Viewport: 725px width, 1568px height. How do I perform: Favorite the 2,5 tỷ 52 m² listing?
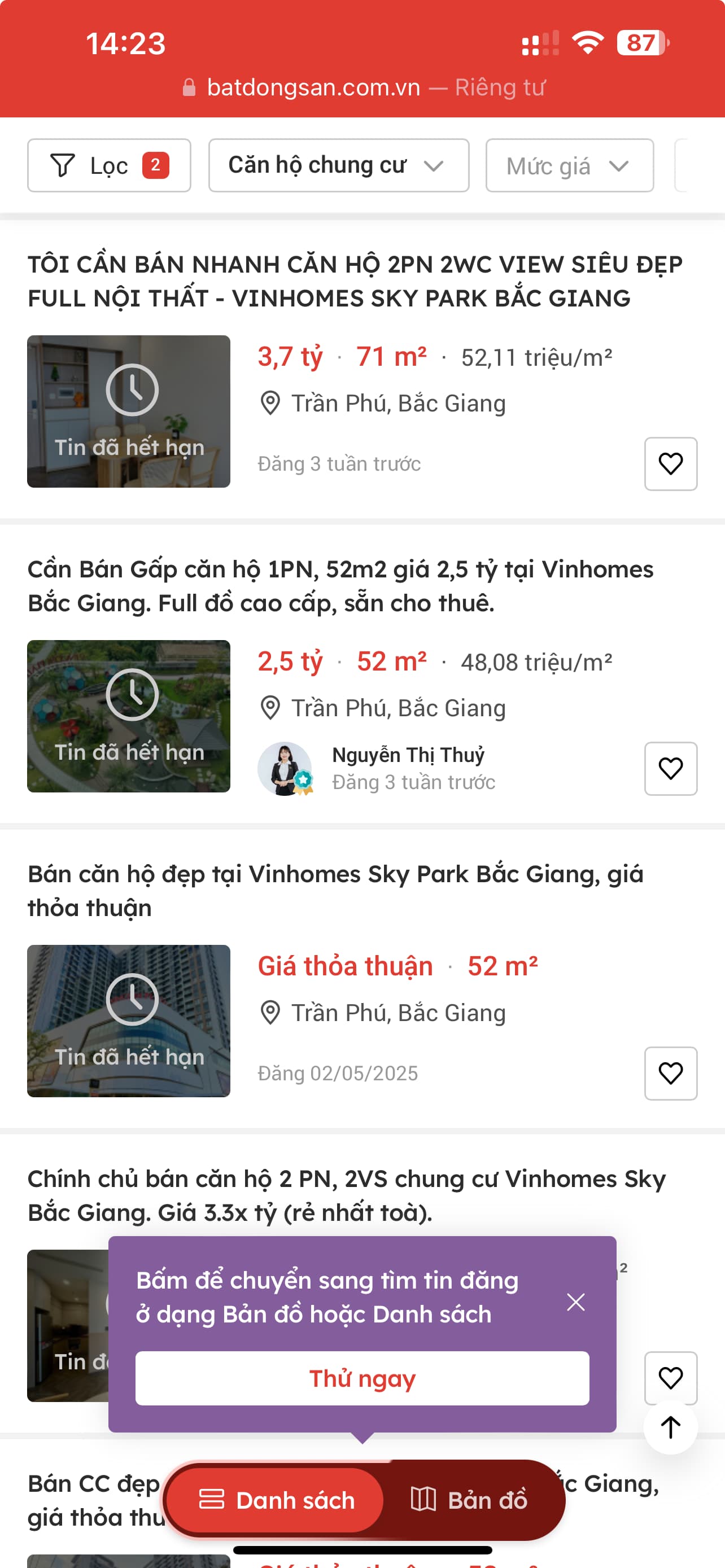tap(670, 768)
